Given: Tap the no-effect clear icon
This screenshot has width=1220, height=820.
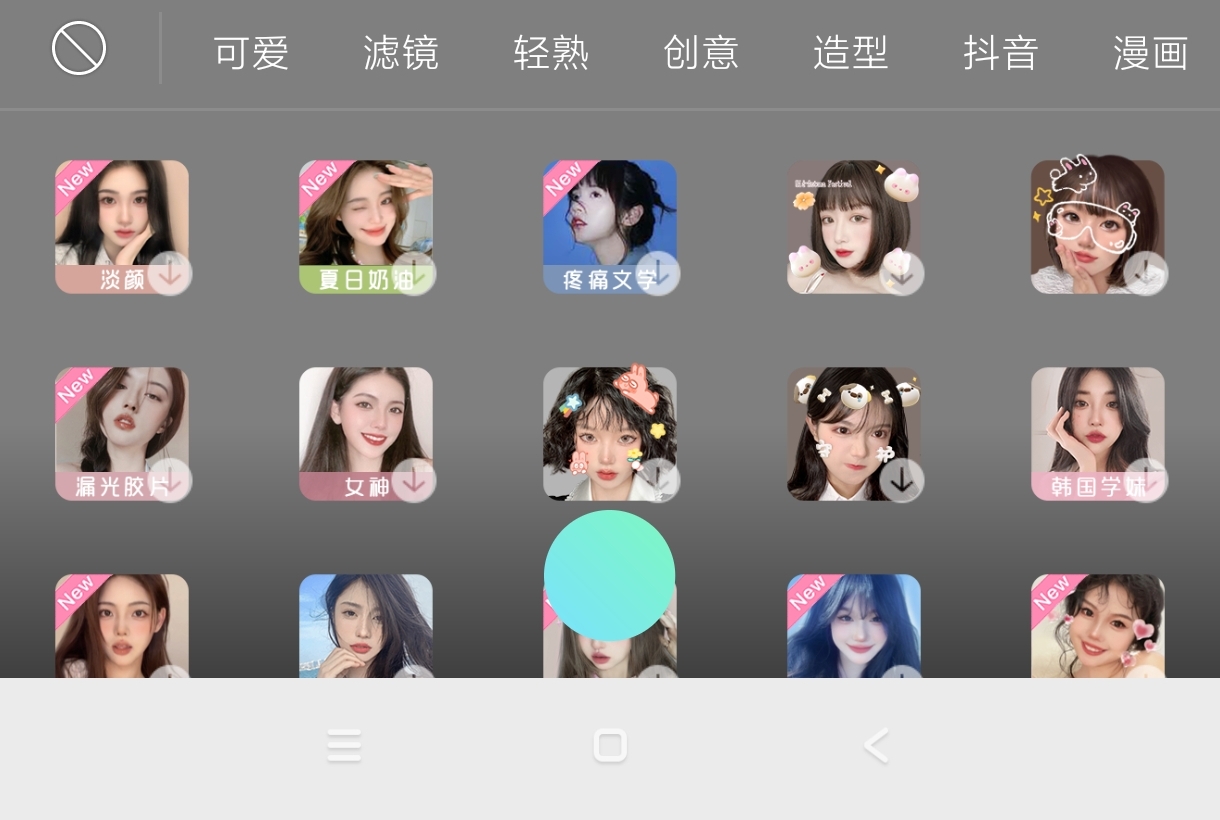Looking at the screenshot, I should [79, 48].
